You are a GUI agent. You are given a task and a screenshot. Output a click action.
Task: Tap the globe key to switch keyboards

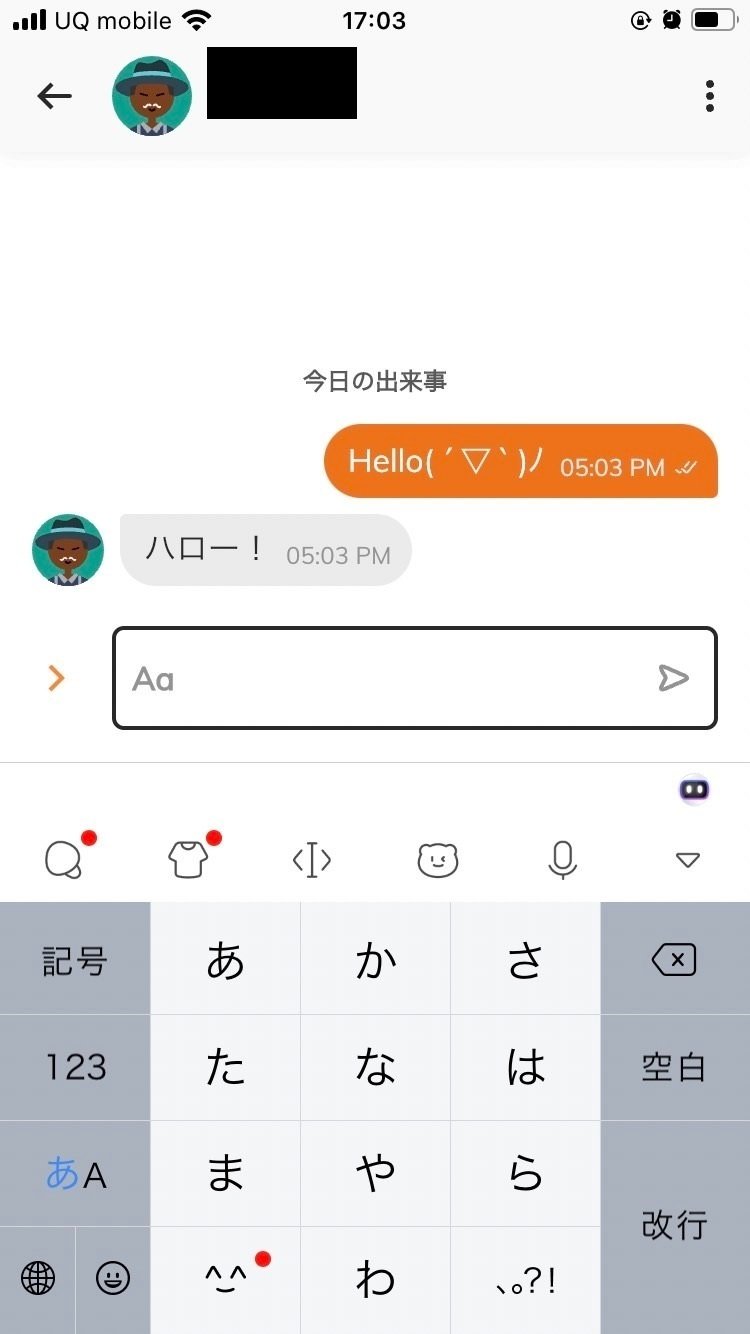[x=38, y=1278]
